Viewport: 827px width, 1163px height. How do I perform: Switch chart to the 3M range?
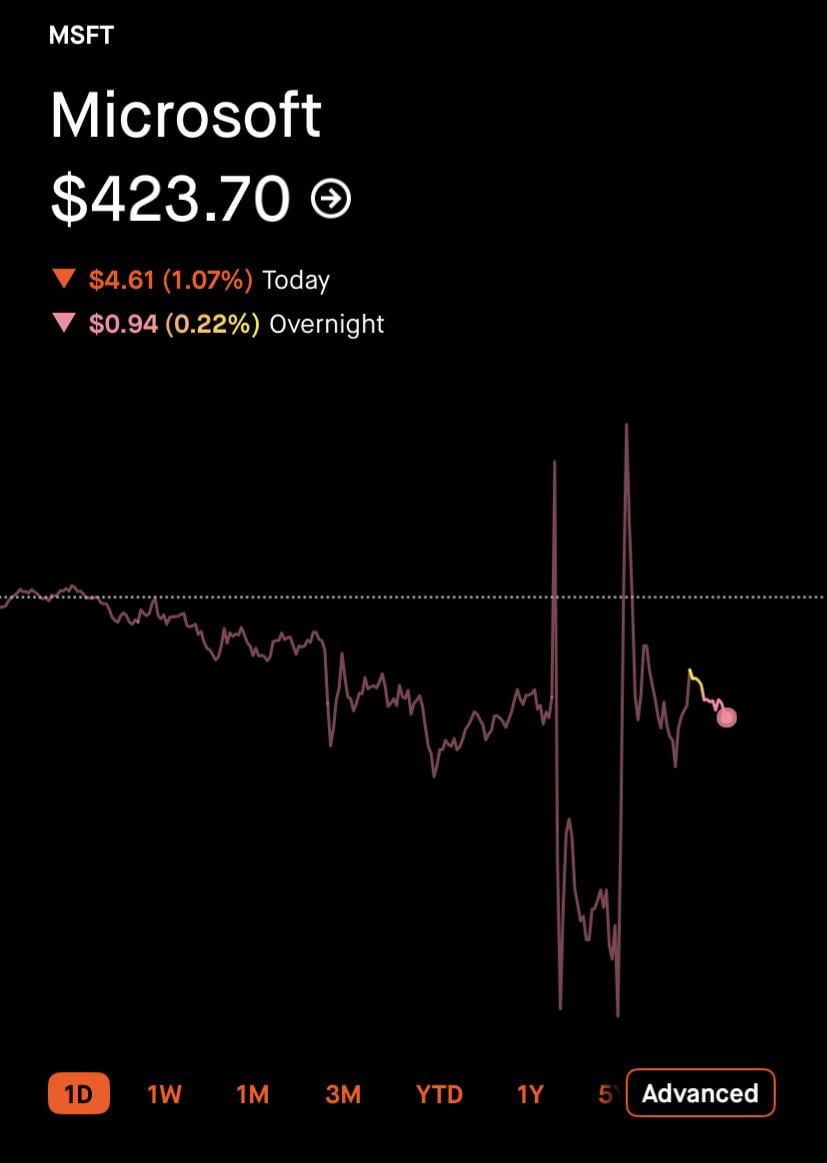point(342,1094)
